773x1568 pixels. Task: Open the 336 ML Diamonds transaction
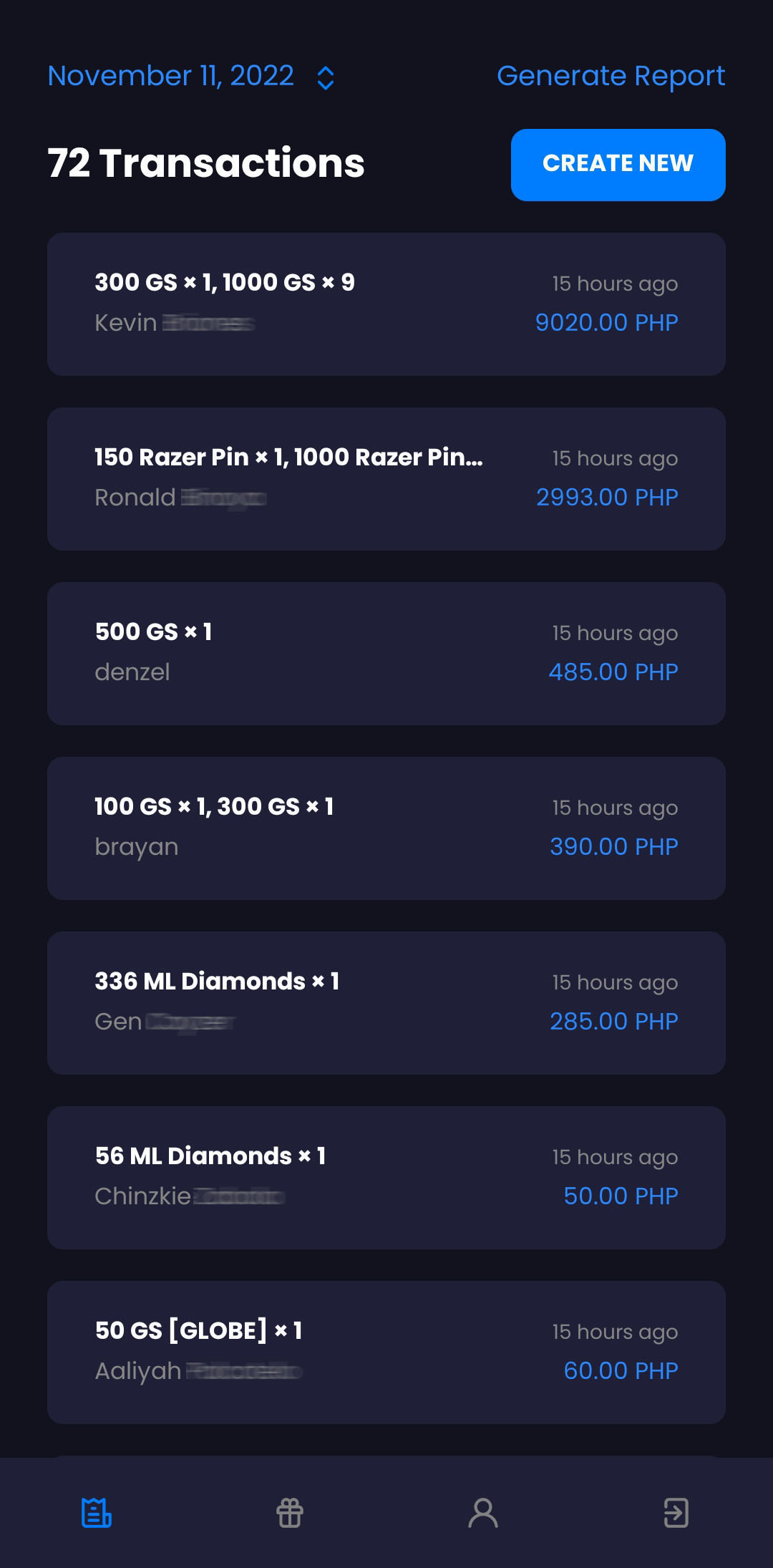coord(386,1002)
